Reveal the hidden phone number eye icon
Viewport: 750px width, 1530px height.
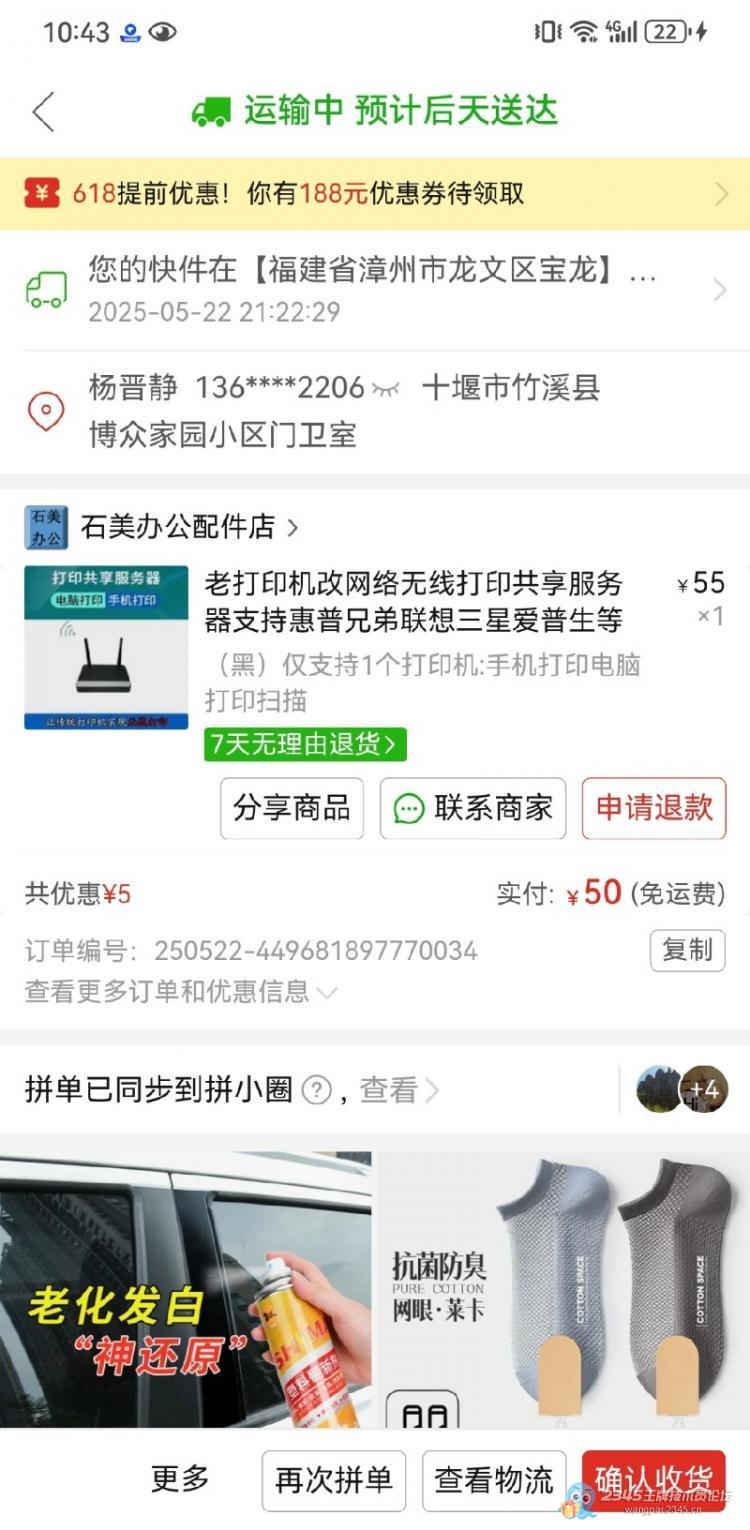tap(386, 388)
